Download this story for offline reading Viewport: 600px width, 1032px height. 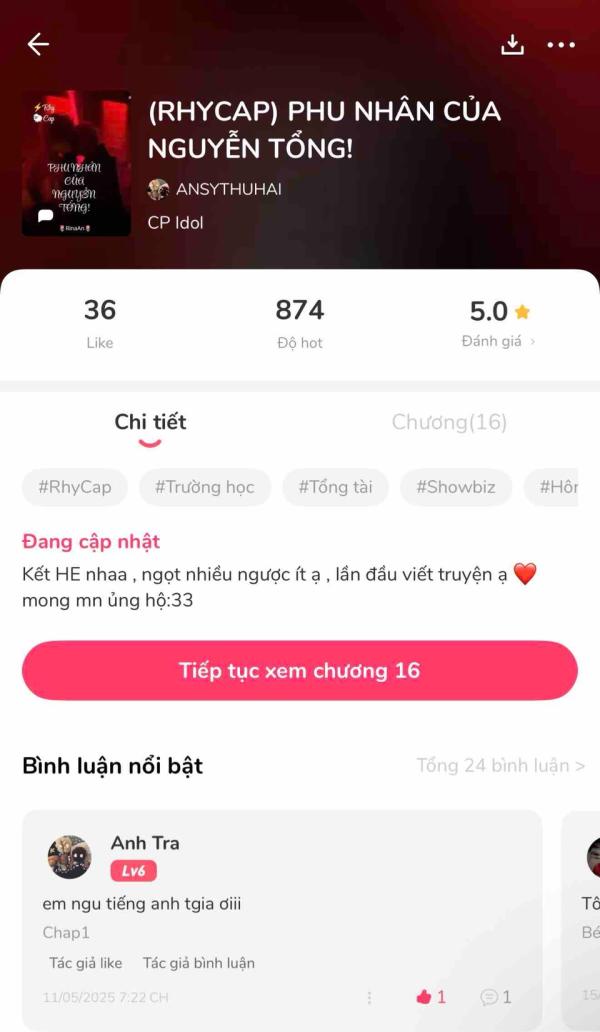pyautogui.click(x=512, y=44)
